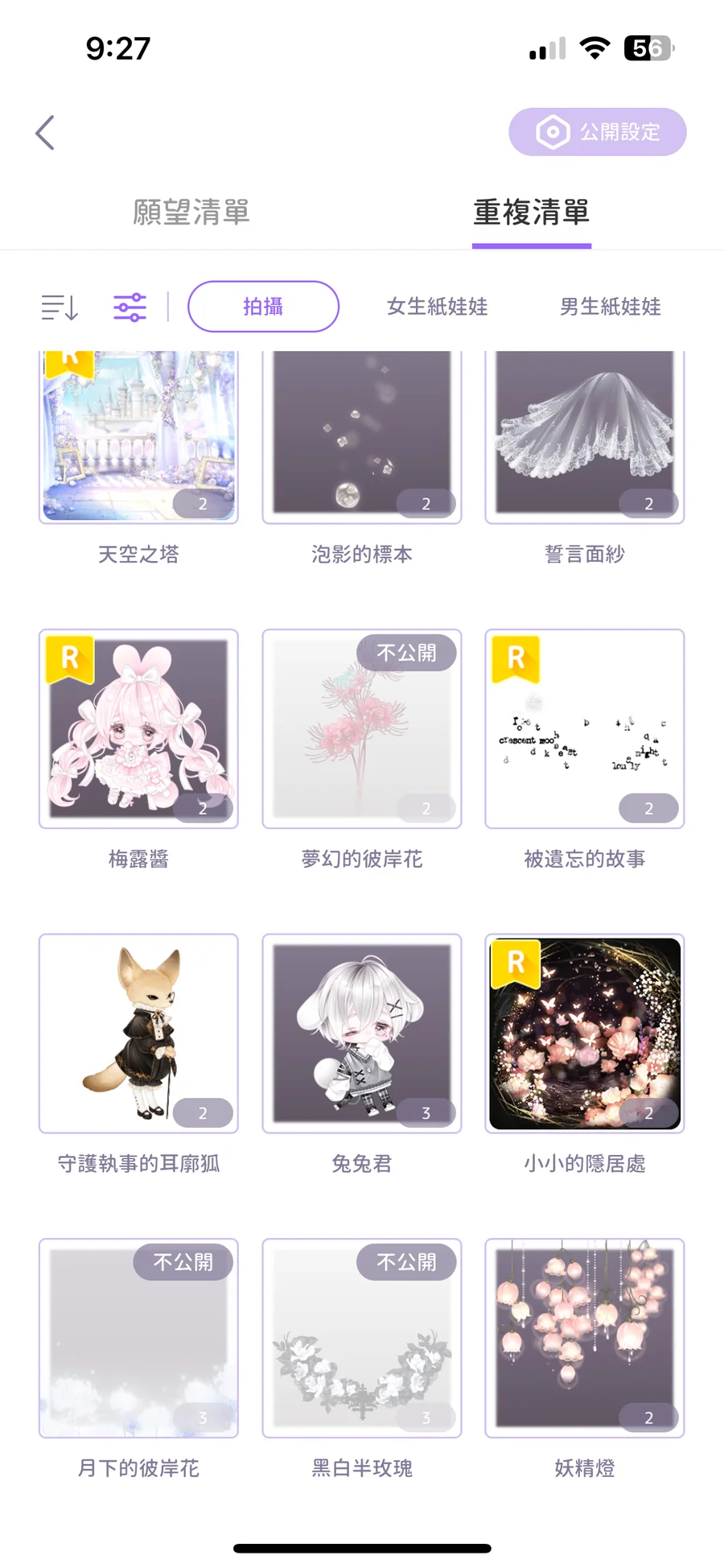Open the 妖精燈 item
Image resolution: width=724 pixels, height=1568 pixels.
pos(584,1338)
